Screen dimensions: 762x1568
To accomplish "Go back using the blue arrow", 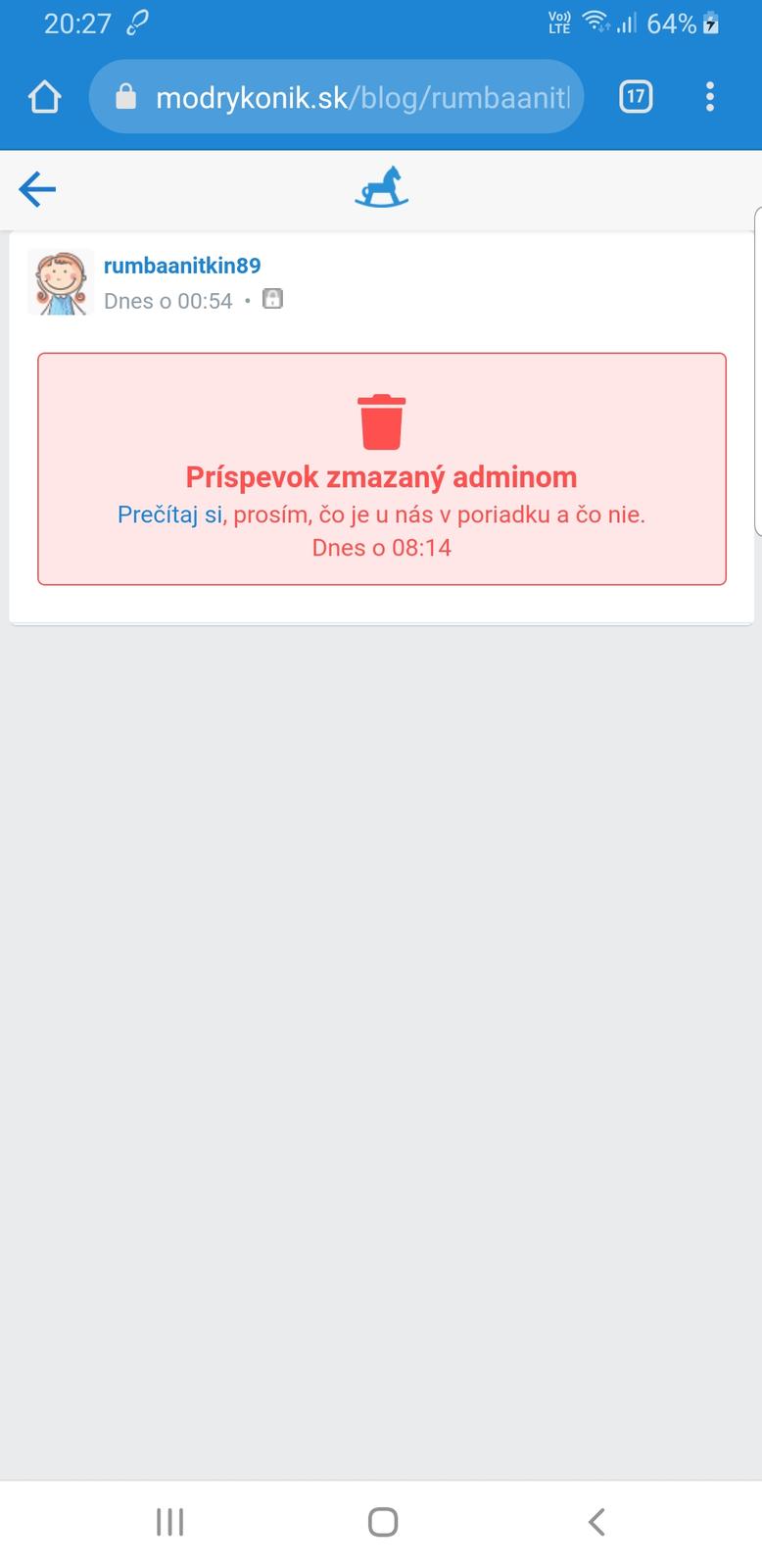I will [37, 189].
